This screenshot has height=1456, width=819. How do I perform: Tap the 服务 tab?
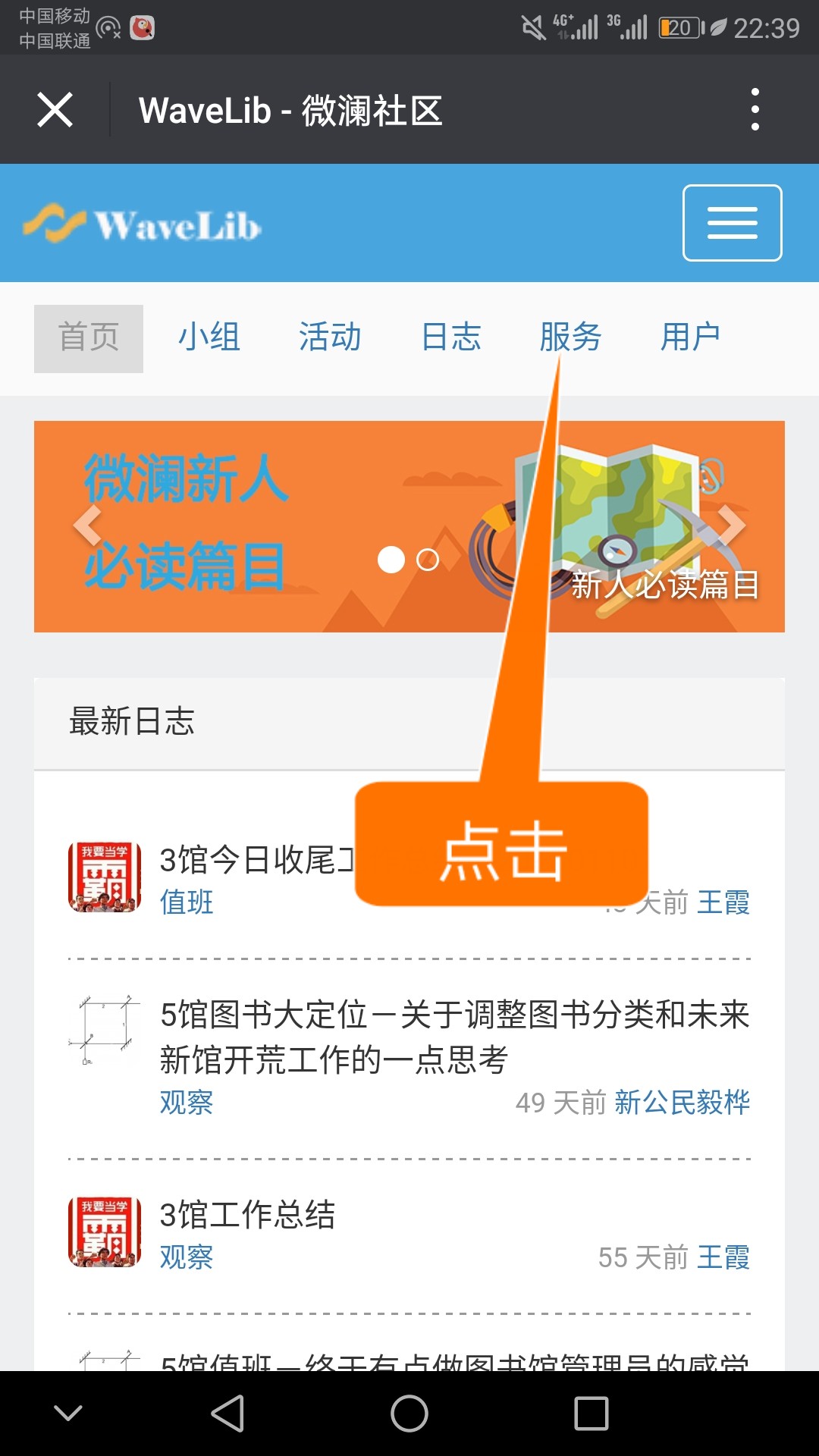[x=570, y=337]
